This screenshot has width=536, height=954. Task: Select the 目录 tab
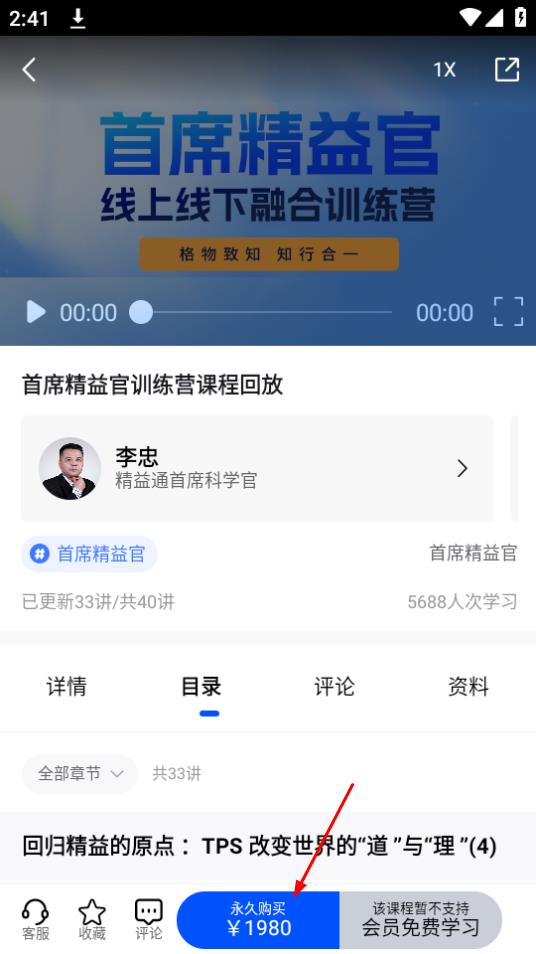point(201,687)
